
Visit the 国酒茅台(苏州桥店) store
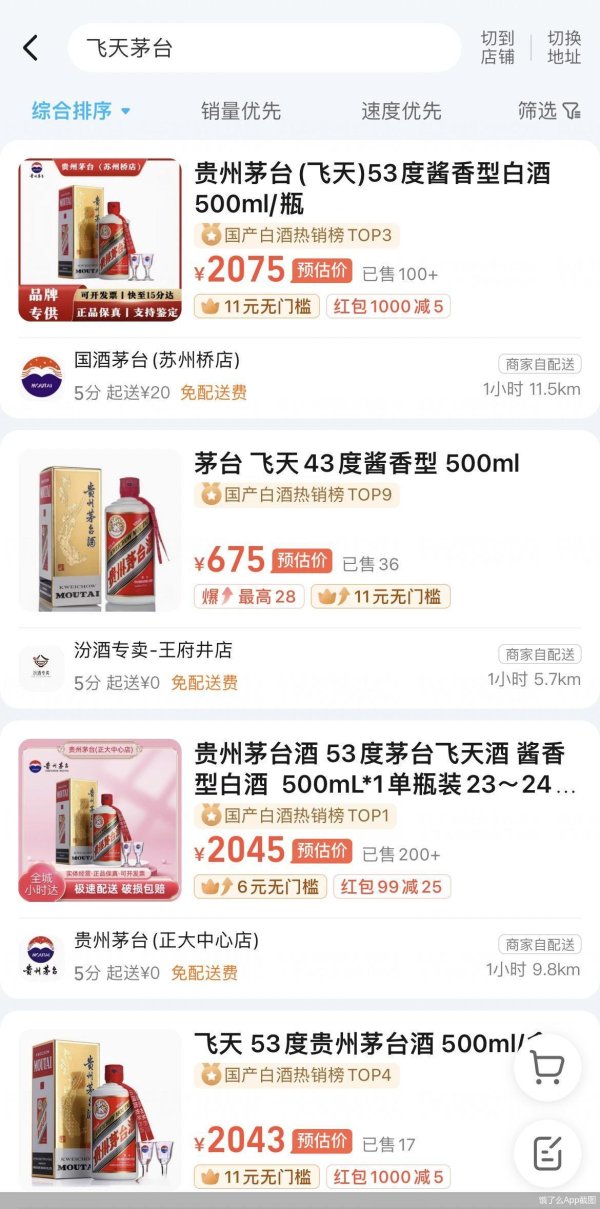pos(157,360)
